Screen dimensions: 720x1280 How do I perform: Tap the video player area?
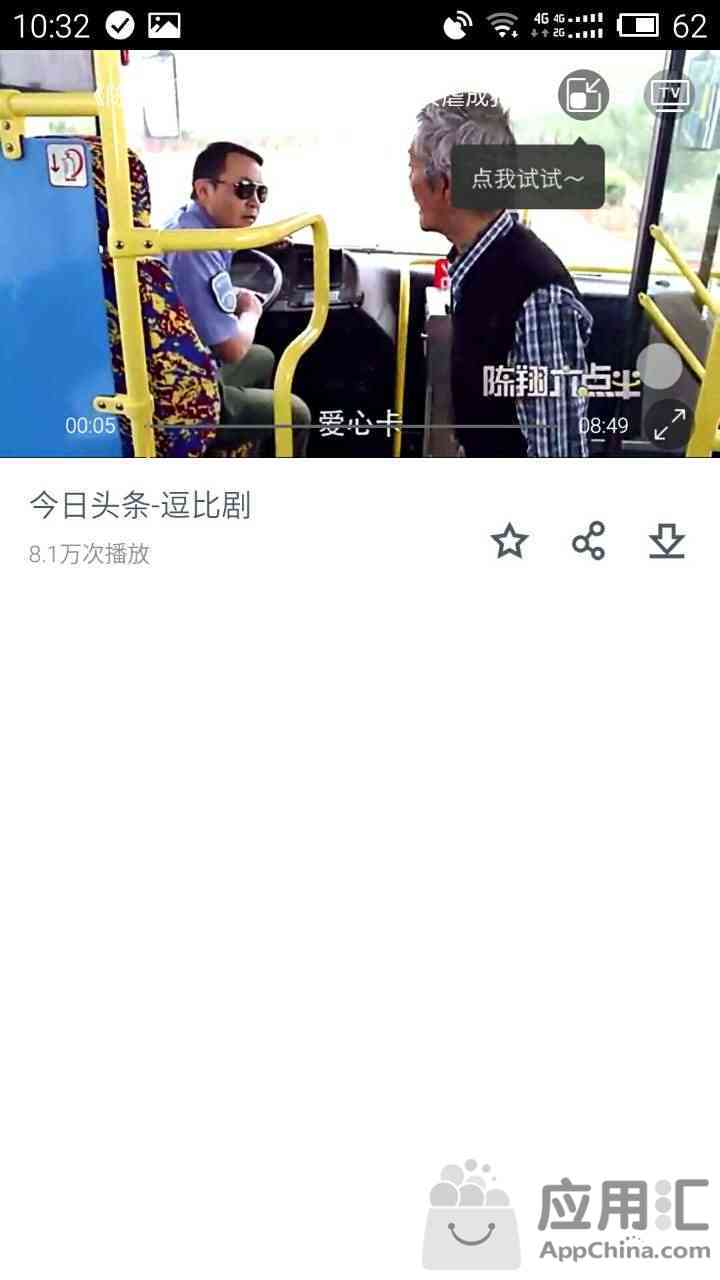coord(360,254)
